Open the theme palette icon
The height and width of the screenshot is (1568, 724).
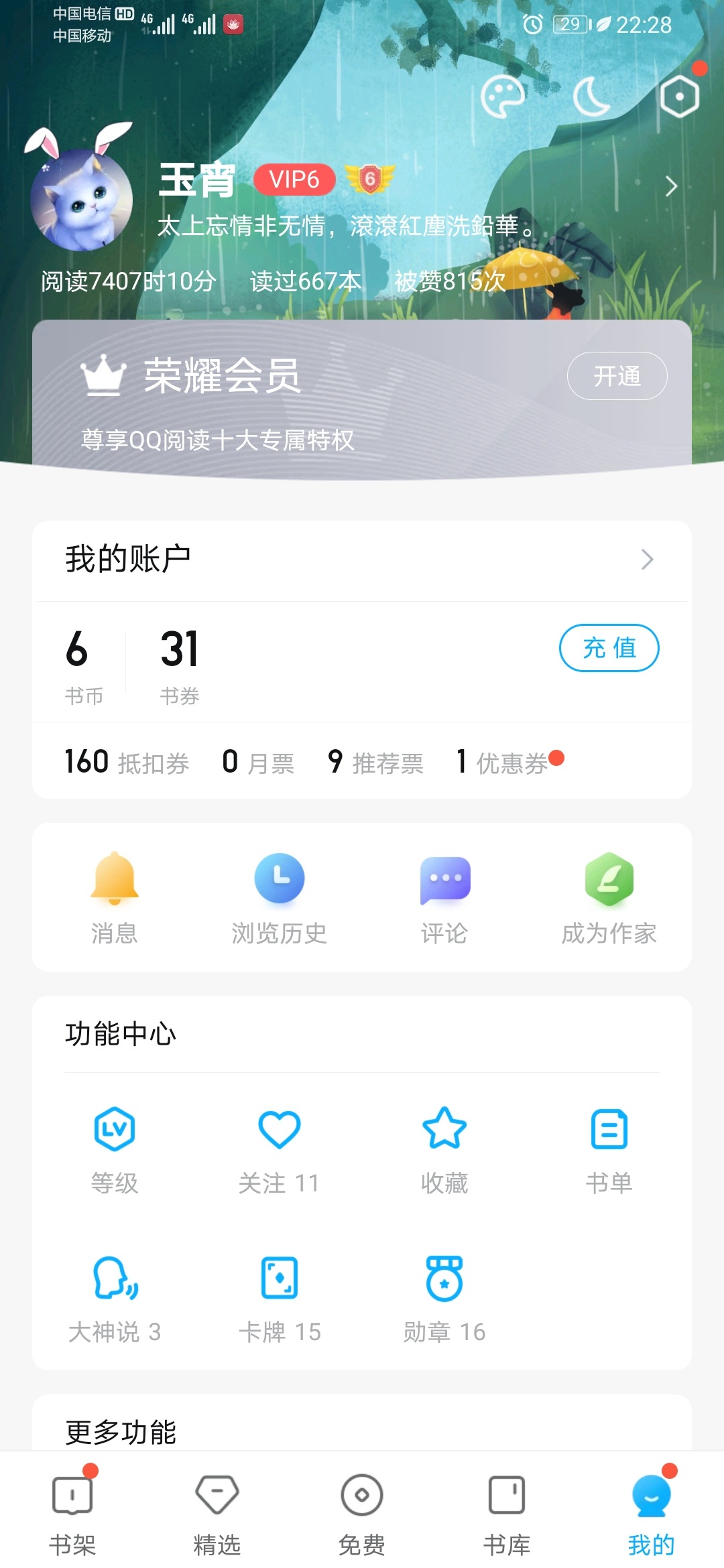503,96
